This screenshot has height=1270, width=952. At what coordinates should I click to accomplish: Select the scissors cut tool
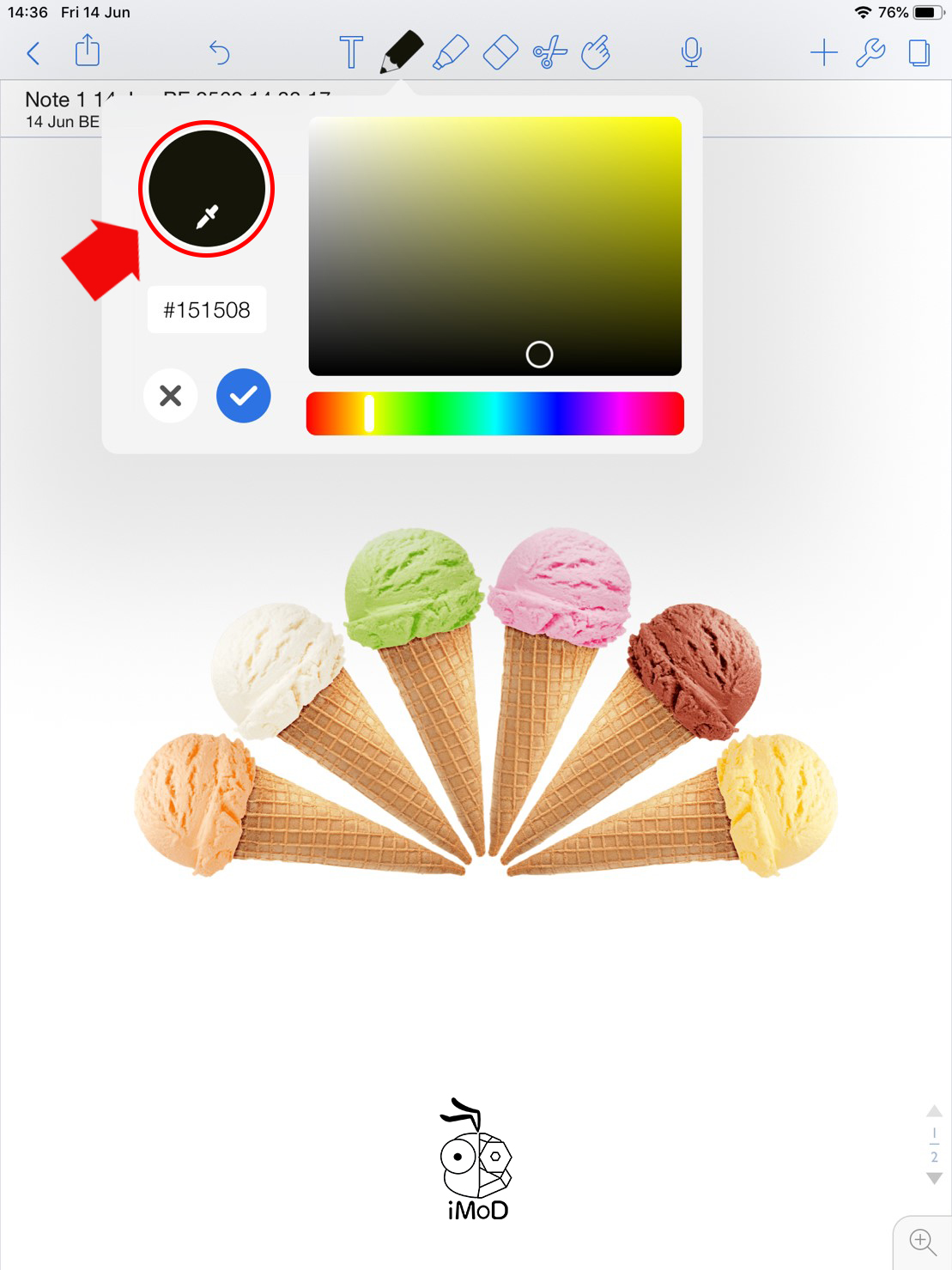click(550, 52)
